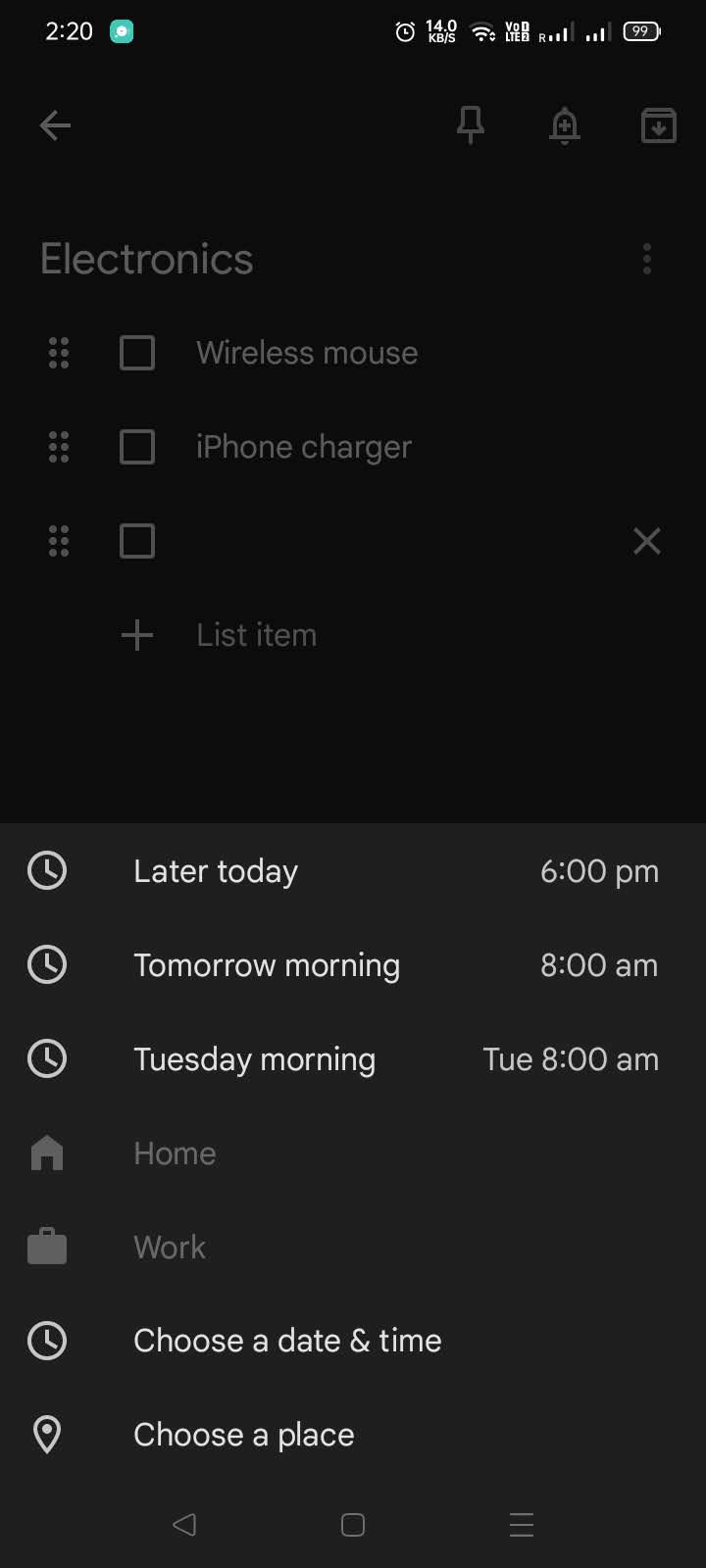
Task: Open the reminder bell icon
Action: click(564, 124)
